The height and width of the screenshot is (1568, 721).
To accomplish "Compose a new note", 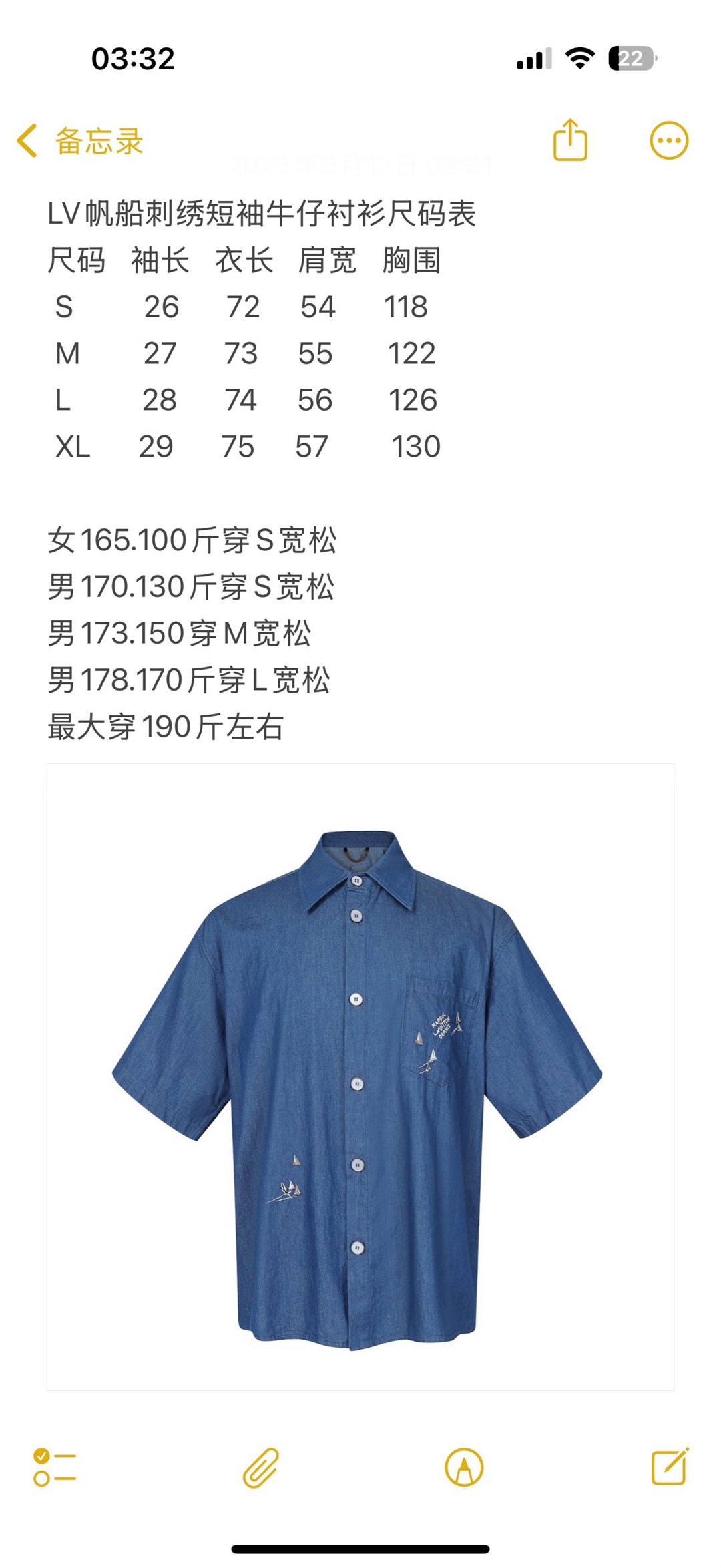I will tap(670, 1466).
